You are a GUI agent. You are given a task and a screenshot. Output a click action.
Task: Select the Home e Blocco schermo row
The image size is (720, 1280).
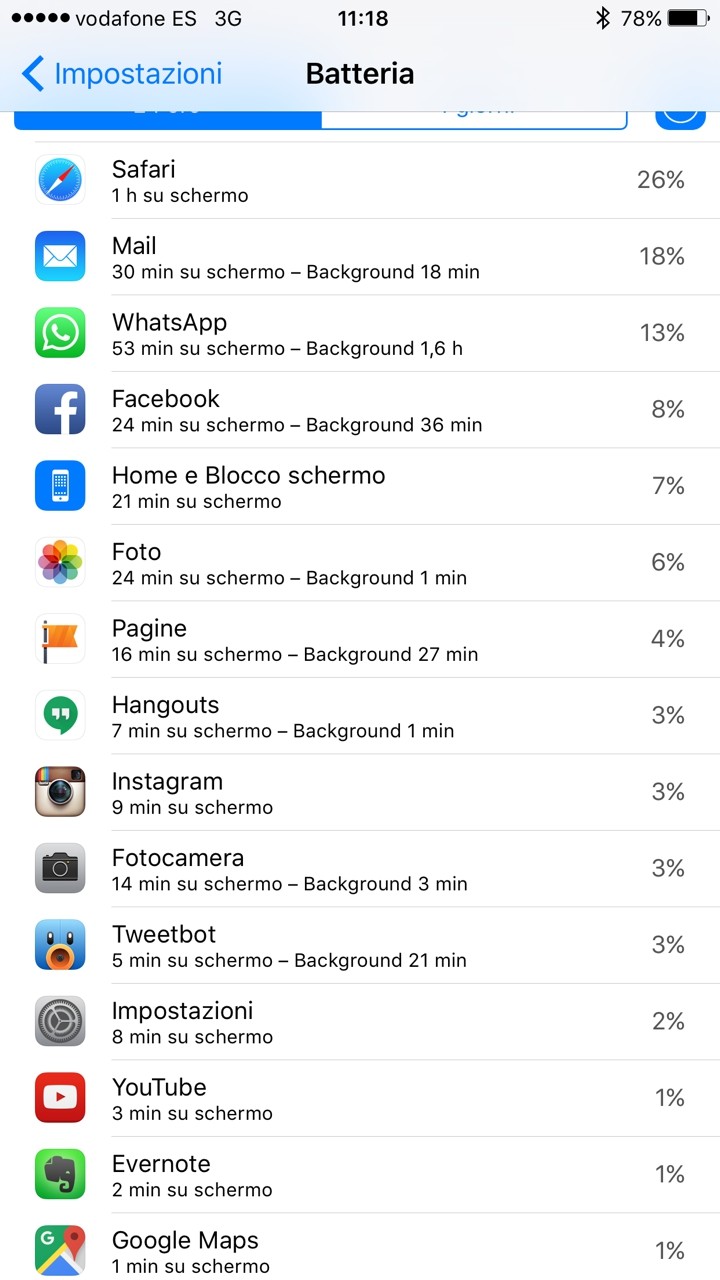[x=360, y=487]
